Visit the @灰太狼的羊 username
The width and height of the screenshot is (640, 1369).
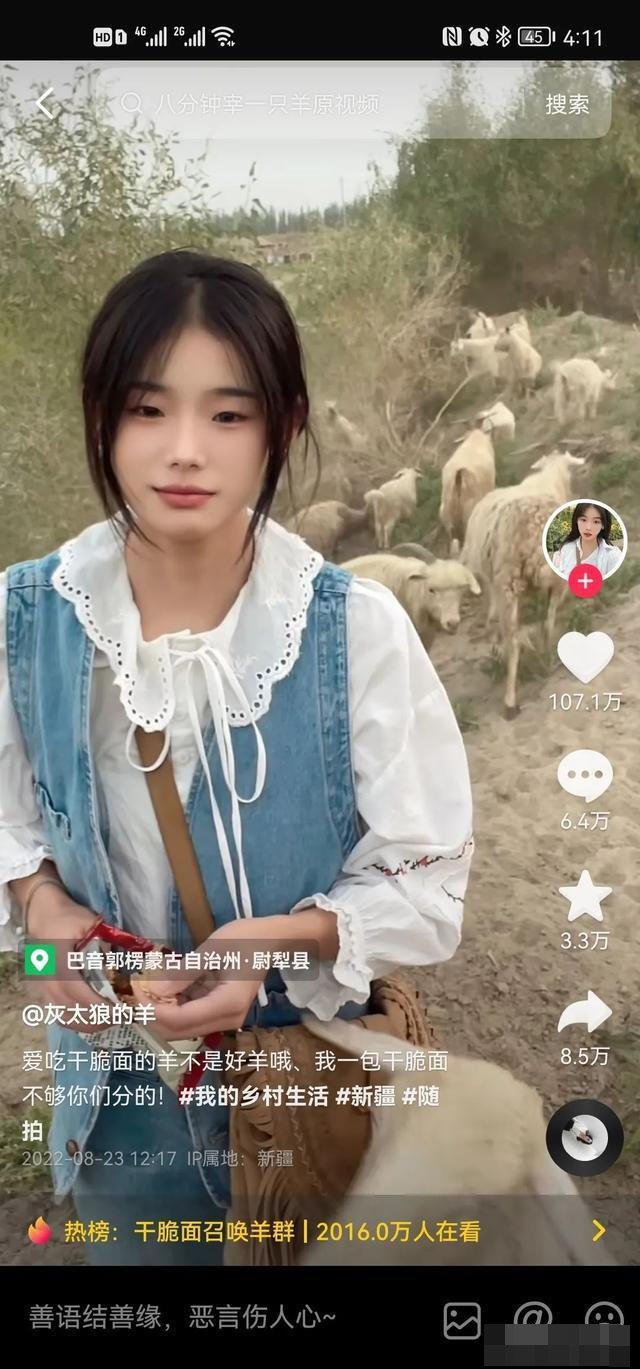[89, 1015]
